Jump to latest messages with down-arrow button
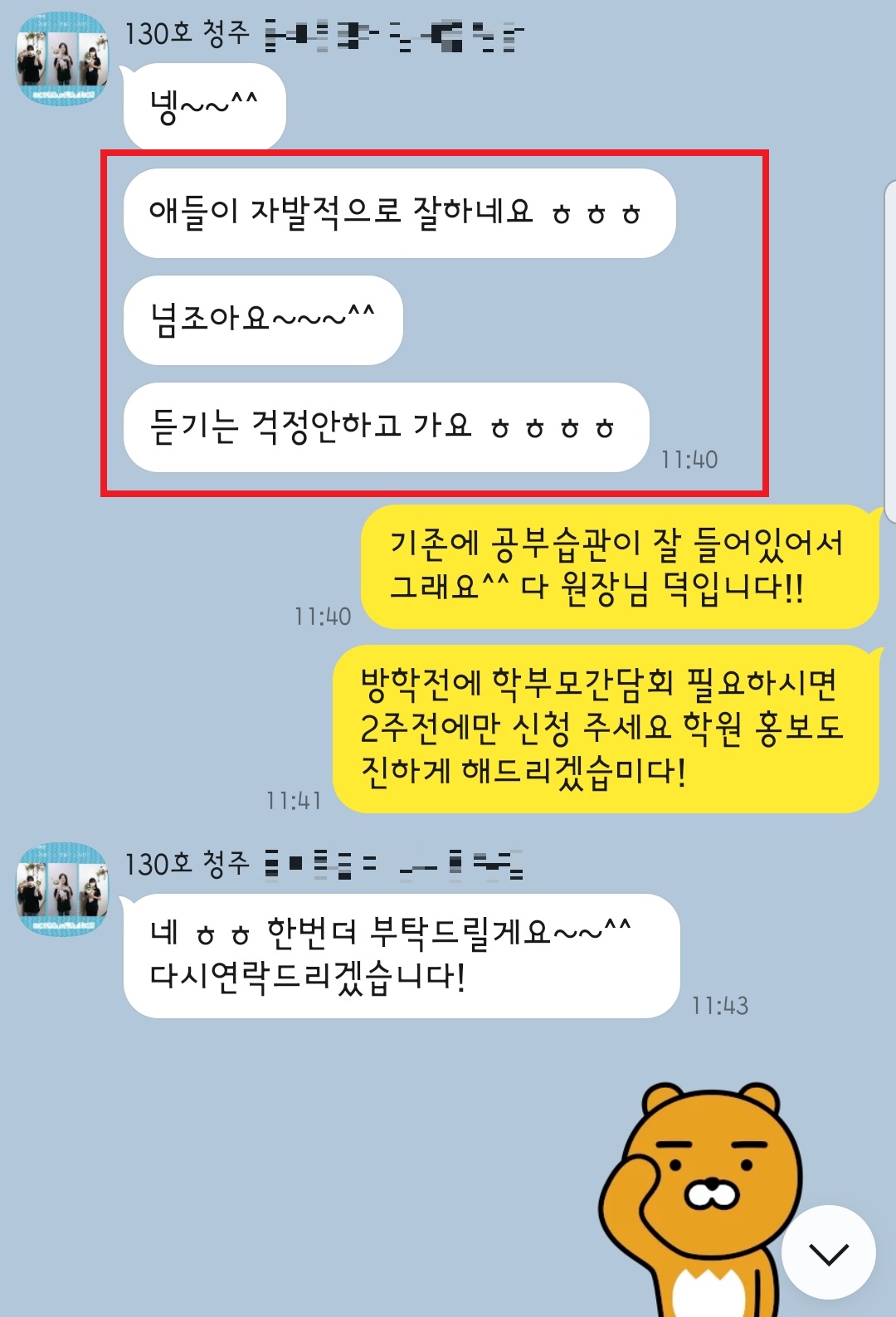The image size is (896, 1317). pyautogui.click(x=828, y=1252)
